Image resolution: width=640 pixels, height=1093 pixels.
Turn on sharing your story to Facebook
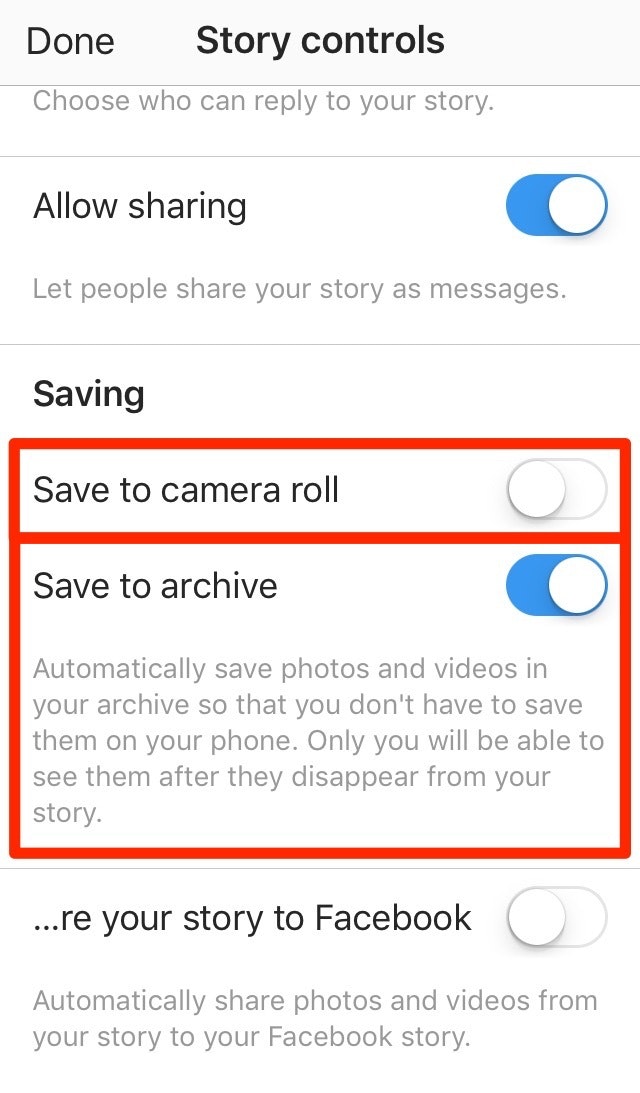557,918
